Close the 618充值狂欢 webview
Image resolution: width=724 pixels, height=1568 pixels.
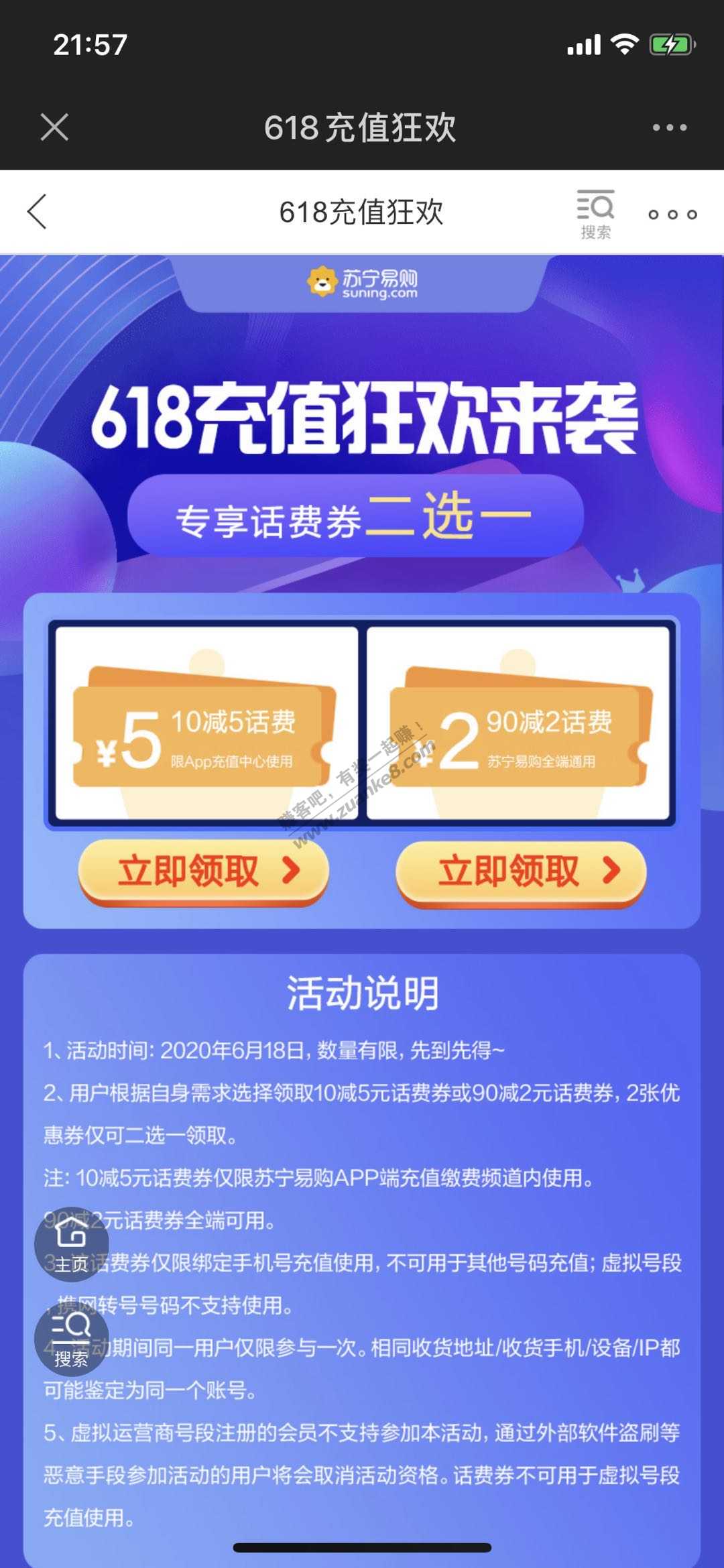pyautogui.click(x=54, y=127)
